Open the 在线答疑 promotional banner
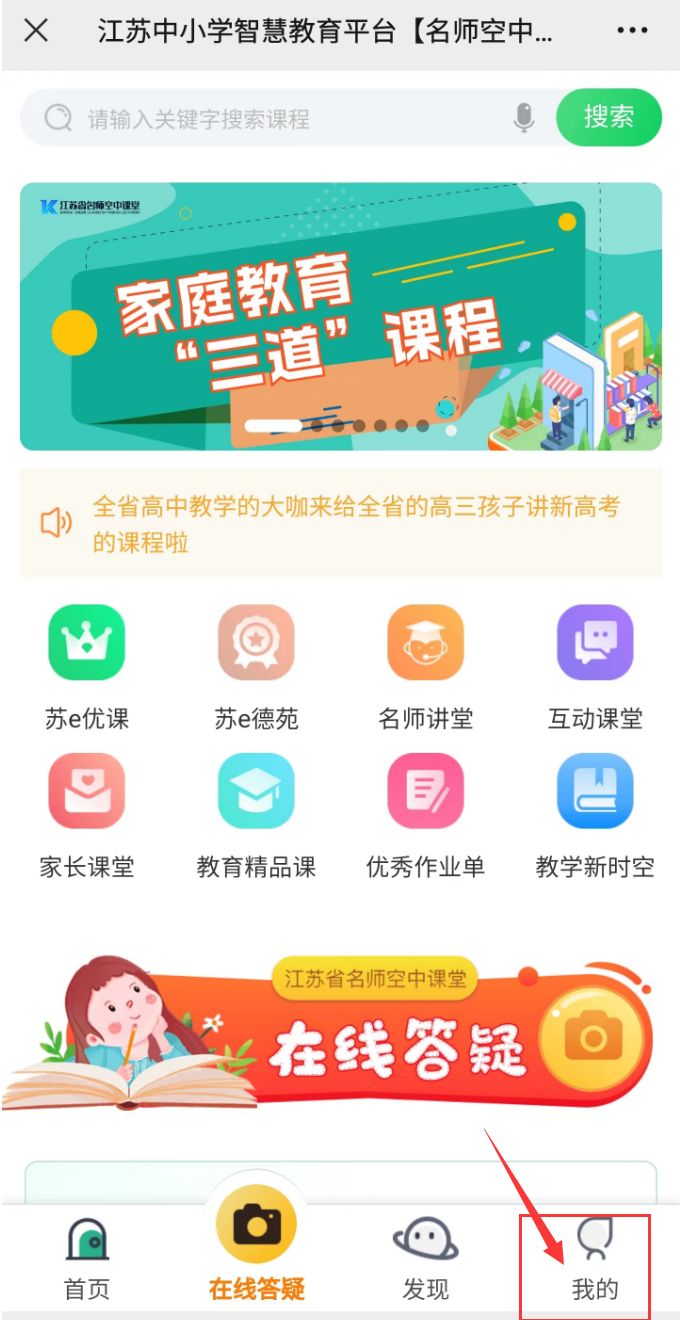Image resolution: width=682 pixels, height=1320 pixels. click(340, 1035)
